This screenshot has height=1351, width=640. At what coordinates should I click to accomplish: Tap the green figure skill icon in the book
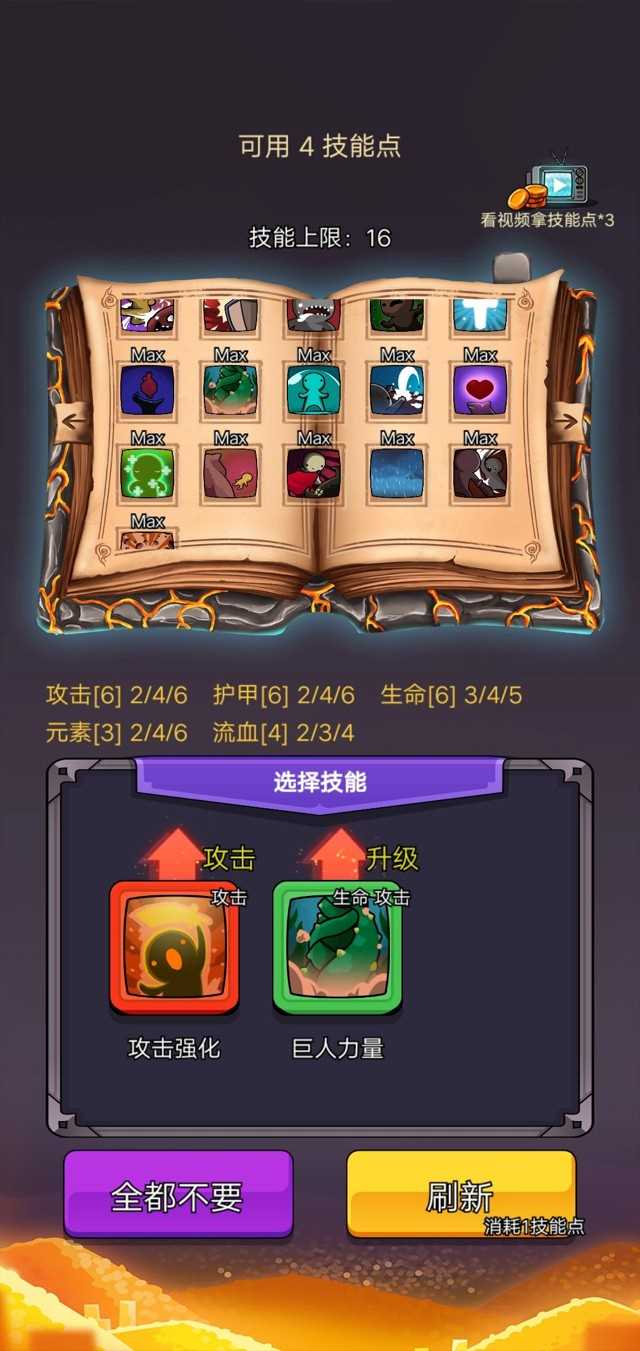coord(147,473)
